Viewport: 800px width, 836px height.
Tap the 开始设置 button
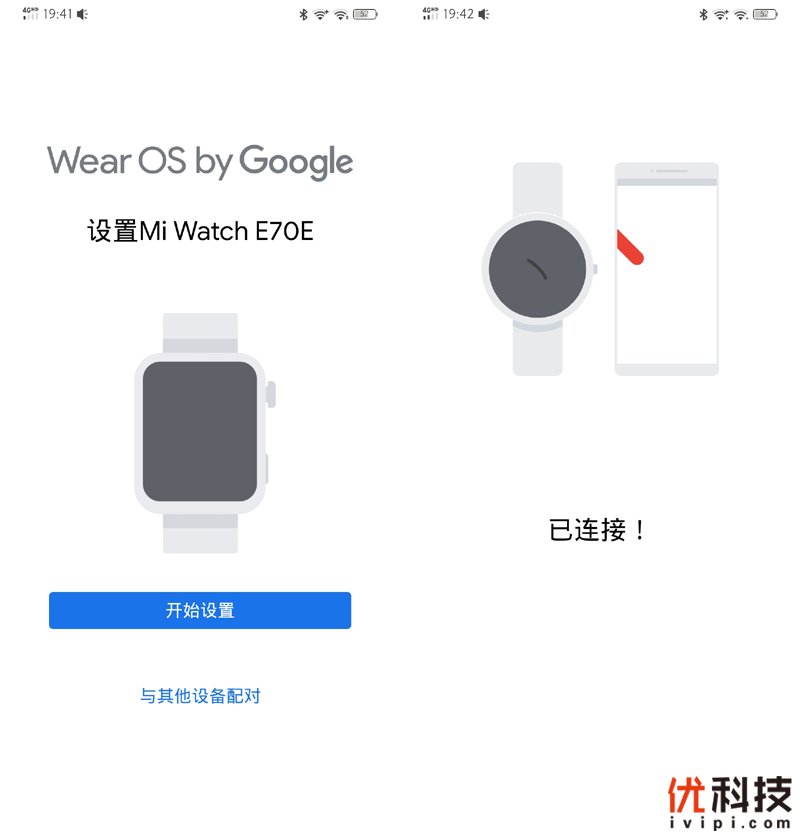[200, 610]
